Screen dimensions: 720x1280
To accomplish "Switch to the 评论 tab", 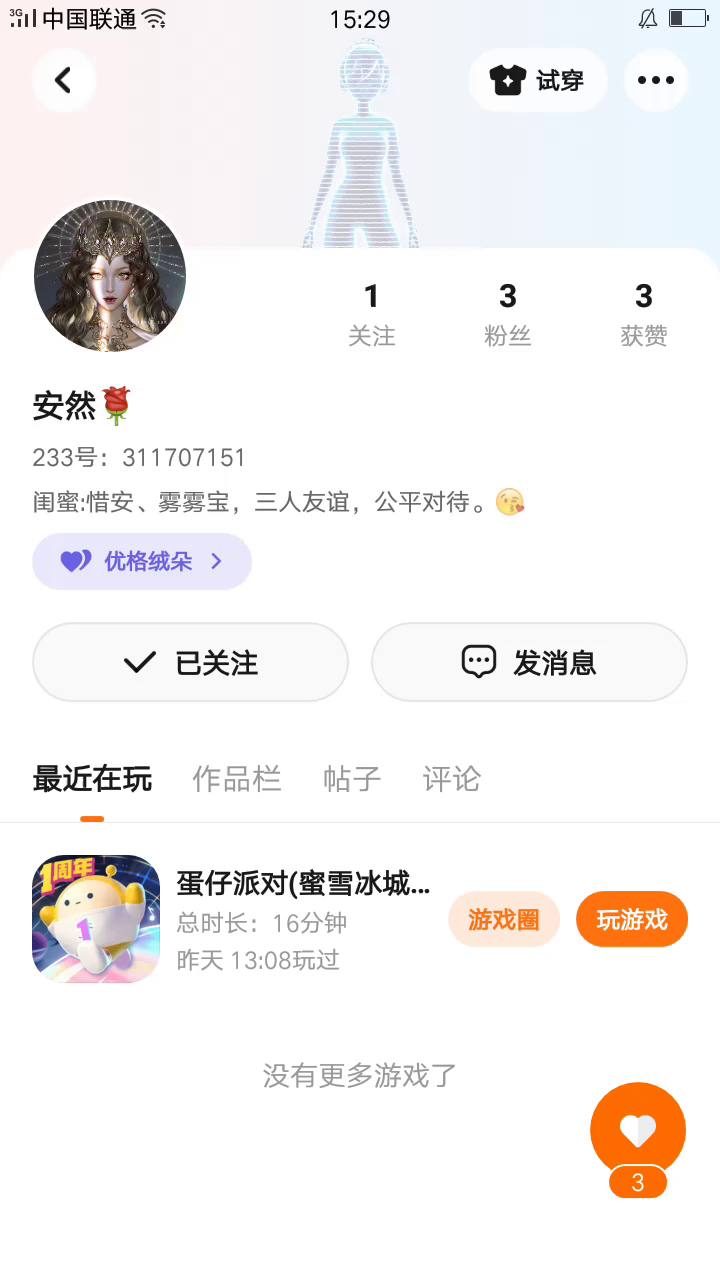I will click(452, 779).
